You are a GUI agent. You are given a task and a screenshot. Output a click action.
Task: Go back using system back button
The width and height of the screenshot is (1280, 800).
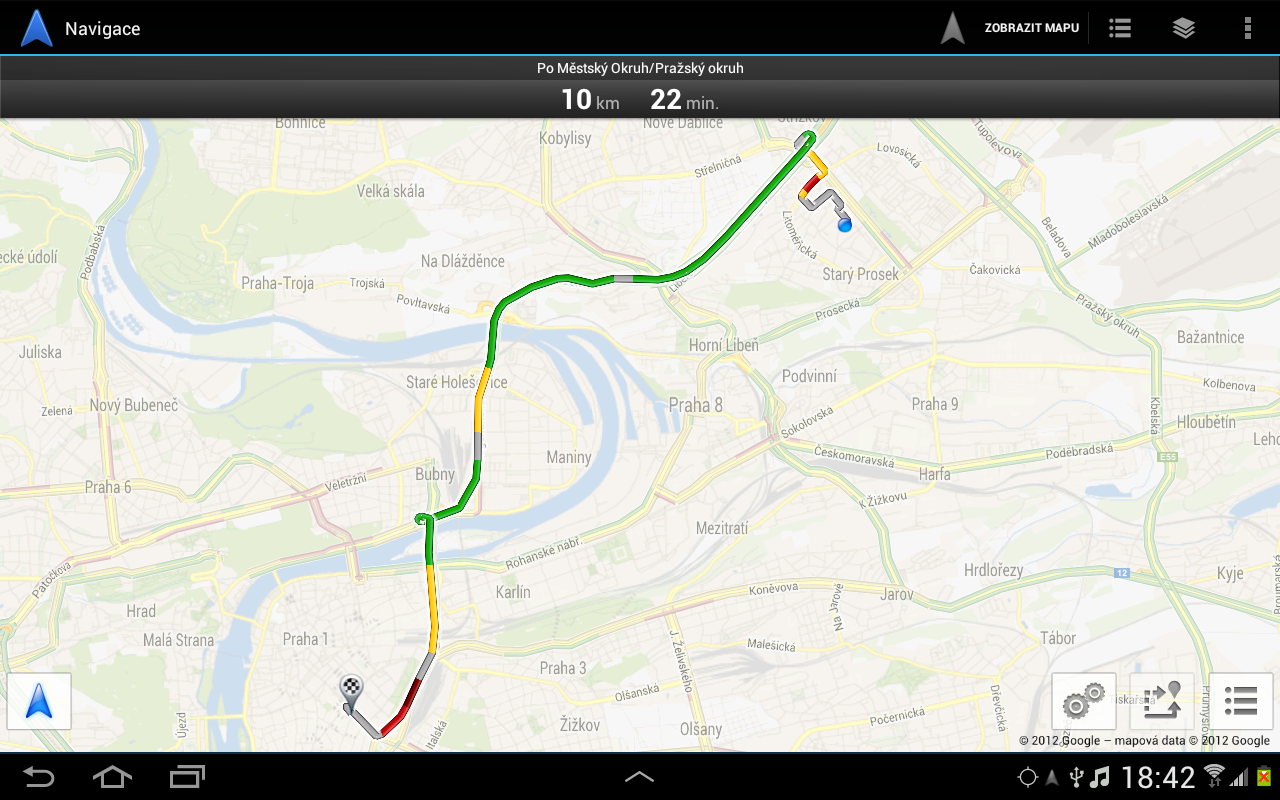click(39, 776)
